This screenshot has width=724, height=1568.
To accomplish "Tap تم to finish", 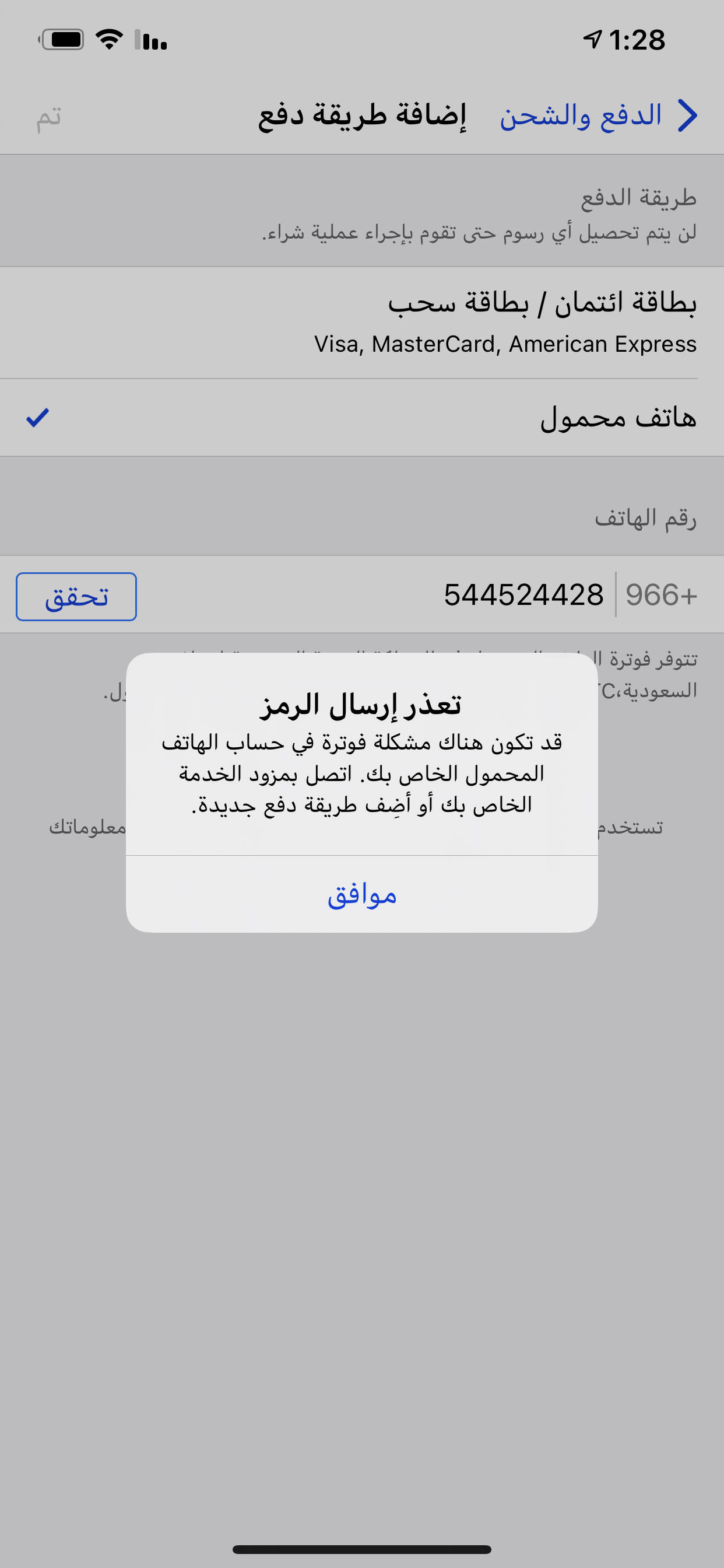I will 48,116.
